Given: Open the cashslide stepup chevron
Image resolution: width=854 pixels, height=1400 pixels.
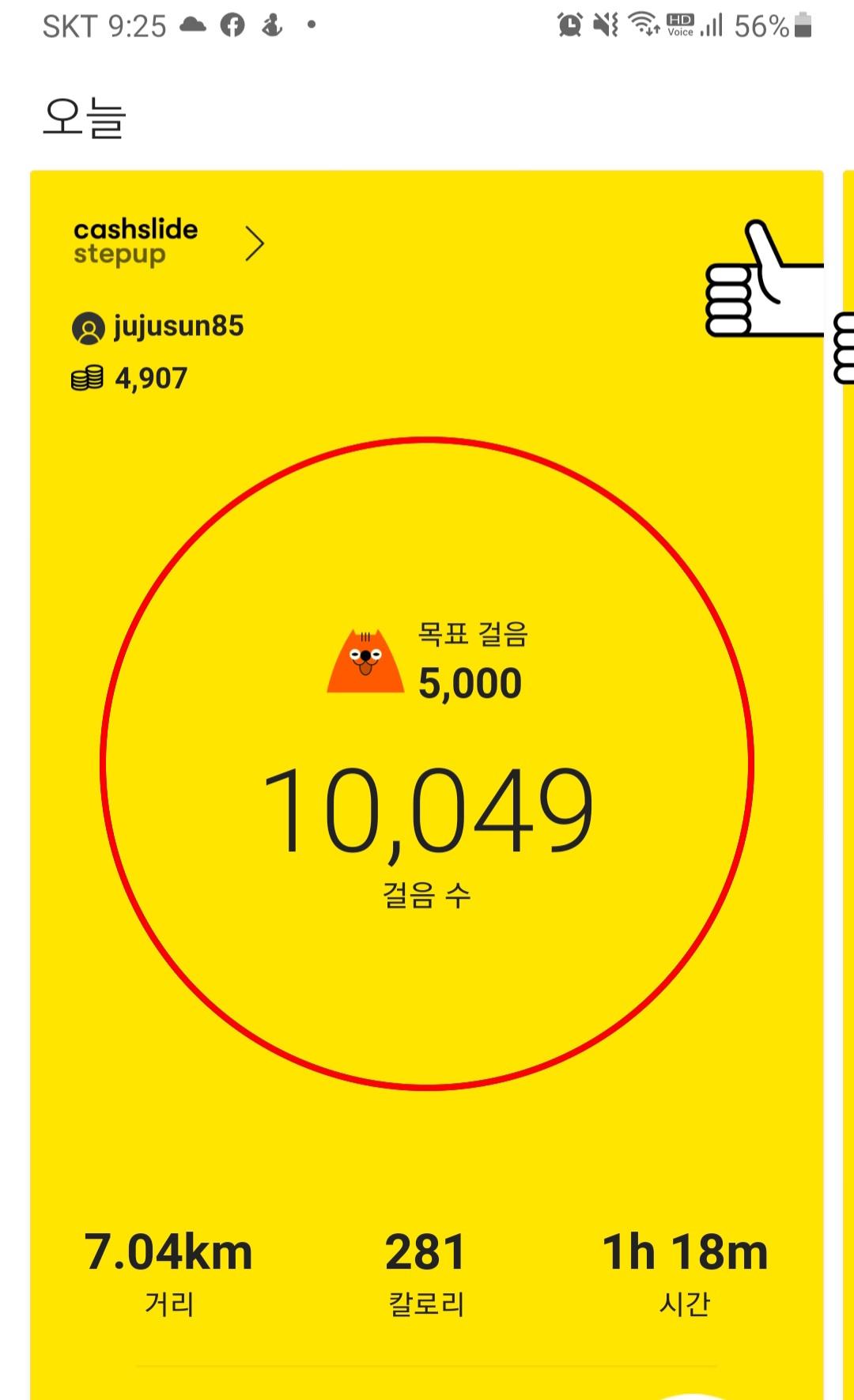Looking at the screenshot, I should coord(254,243).
